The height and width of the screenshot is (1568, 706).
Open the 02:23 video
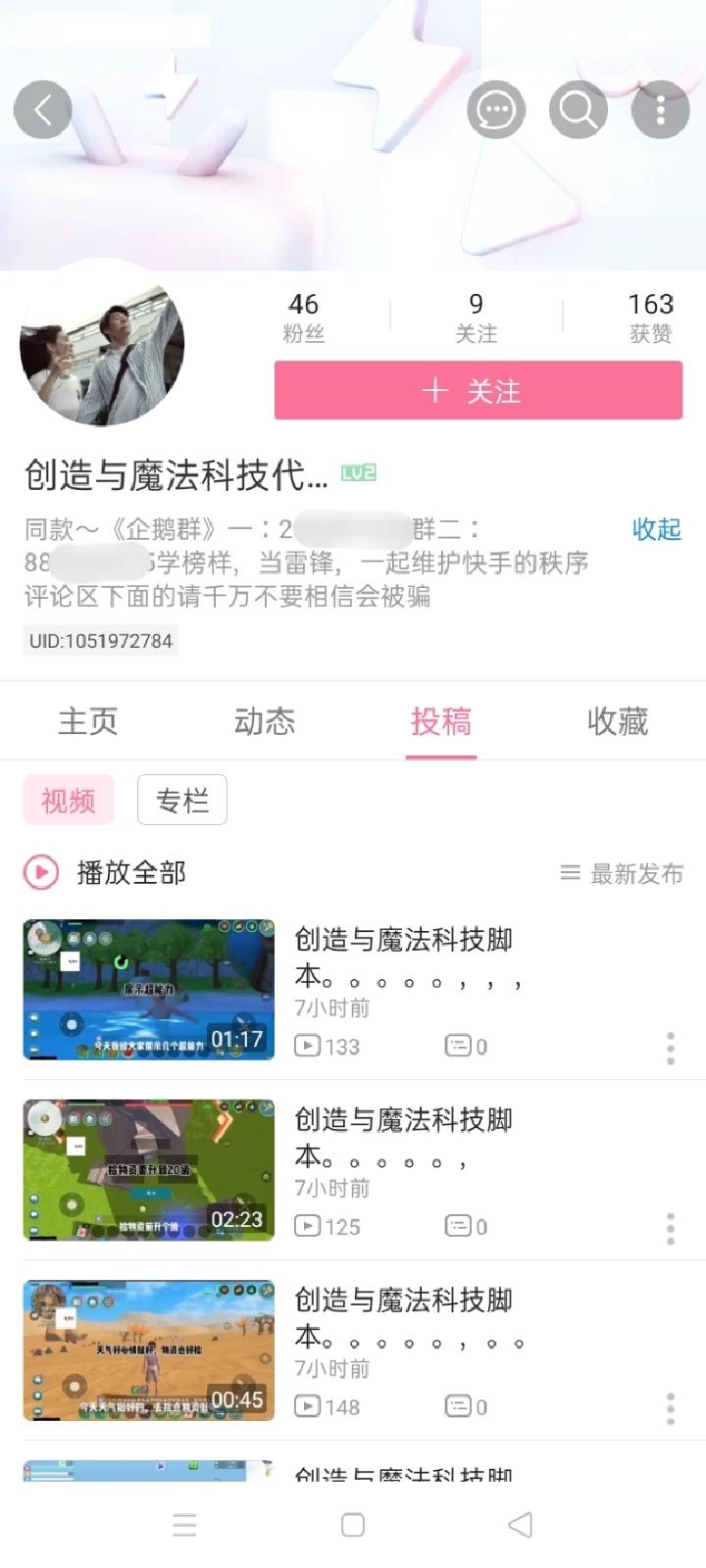pyautogui.click(x=149, y=1170)
